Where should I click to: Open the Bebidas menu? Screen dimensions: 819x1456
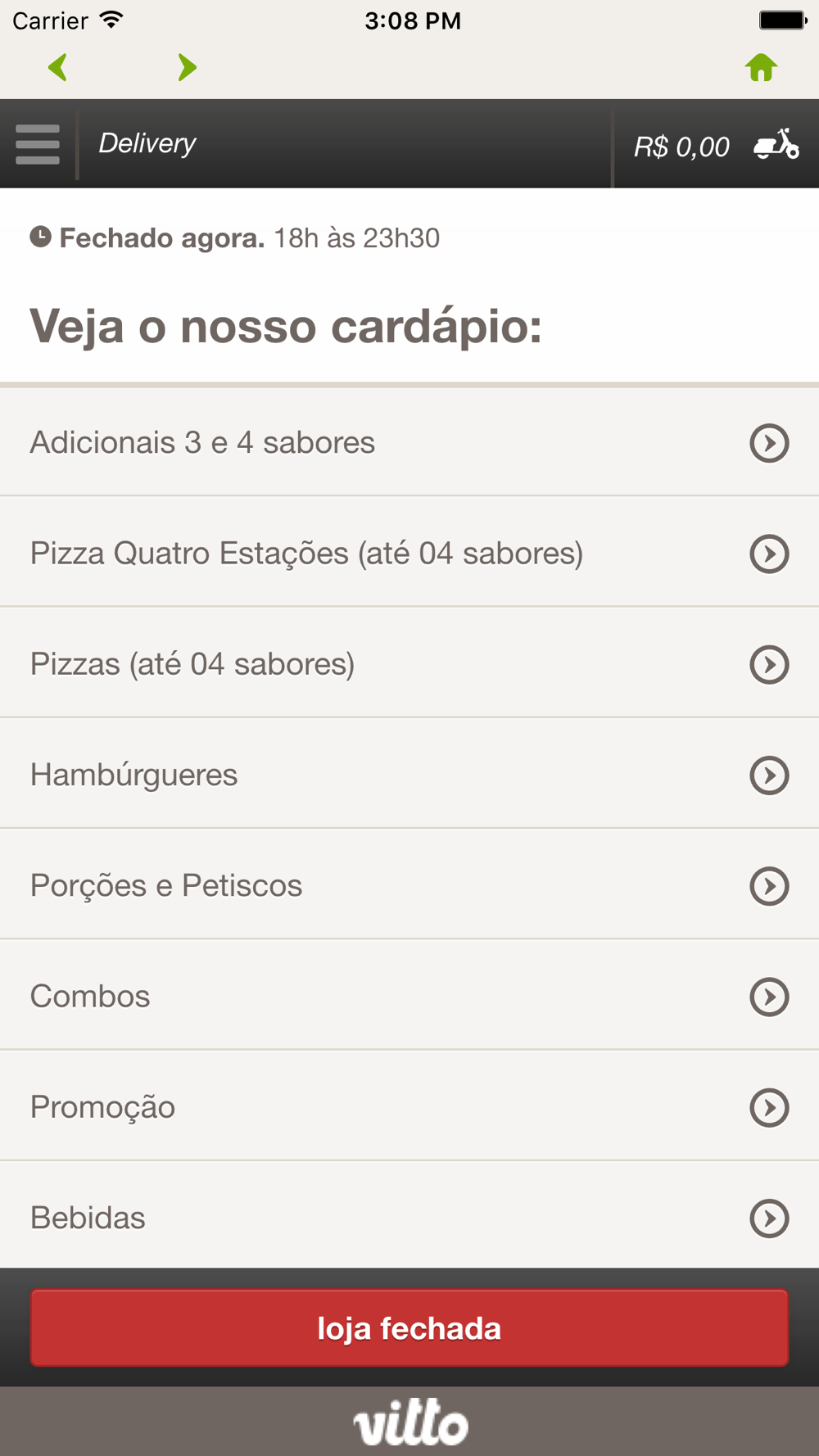tap(409, 1217)
